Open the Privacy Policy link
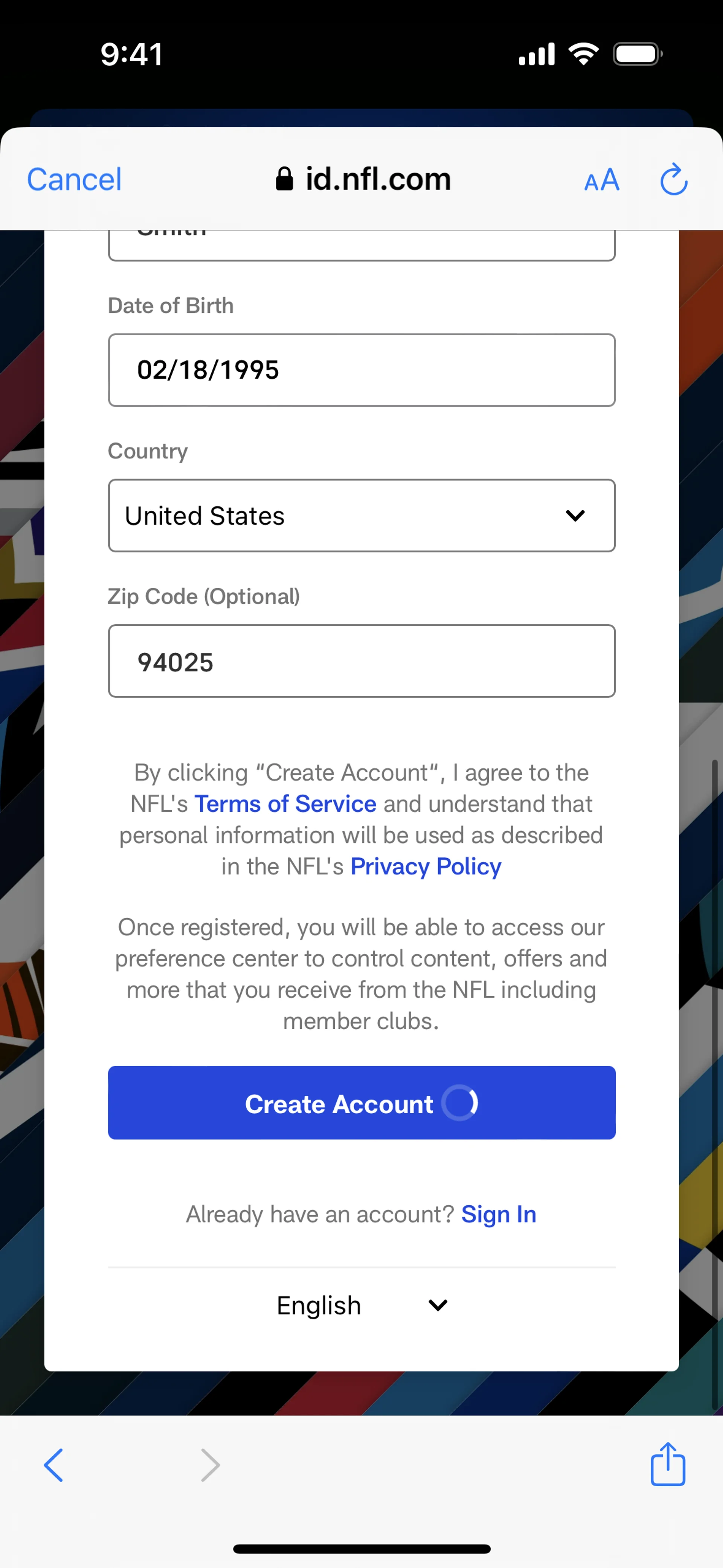The width and height of the screenshot is (723, 1568). 426,866
